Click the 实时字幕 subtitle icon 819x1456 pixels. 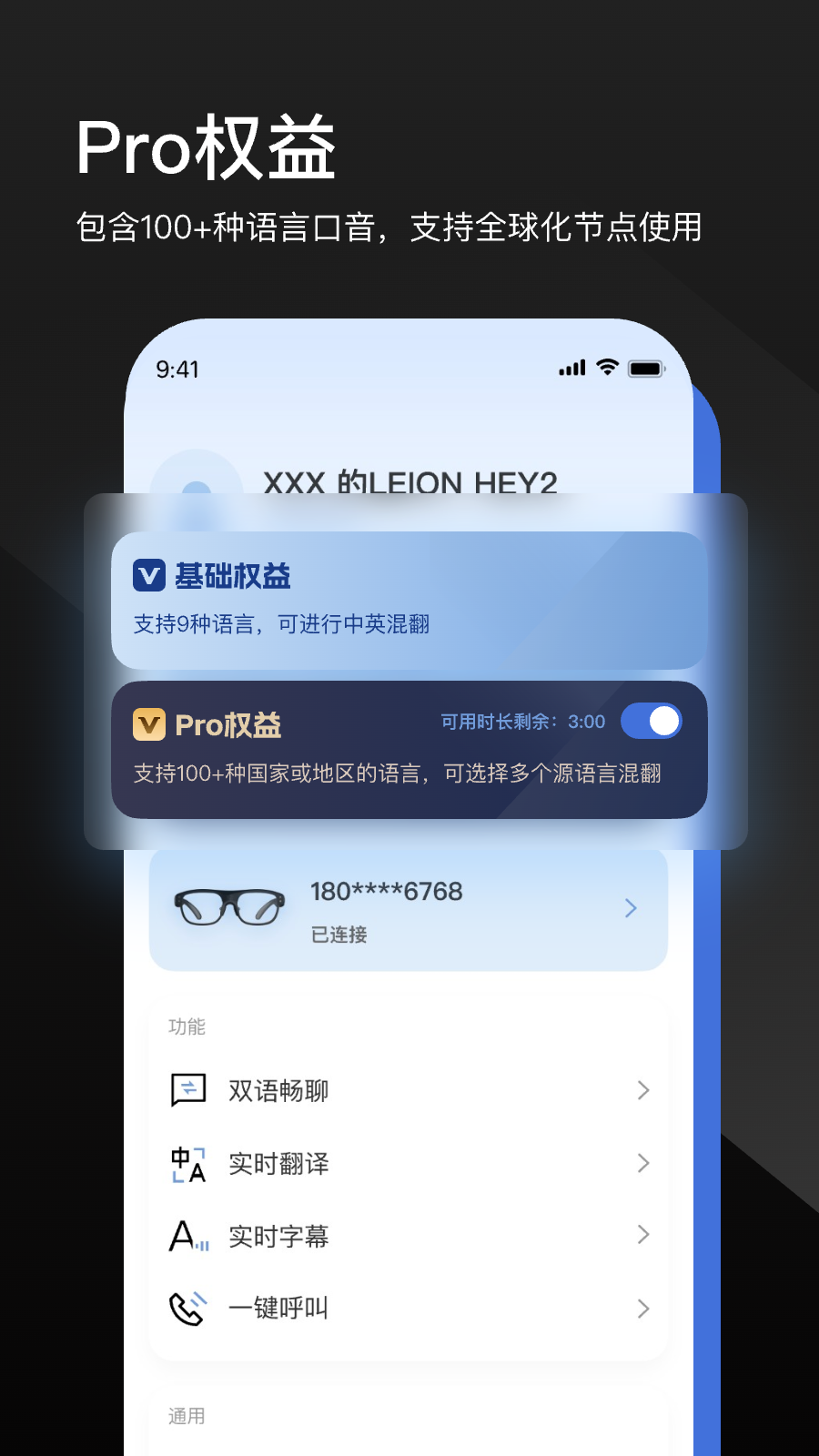188,1236
